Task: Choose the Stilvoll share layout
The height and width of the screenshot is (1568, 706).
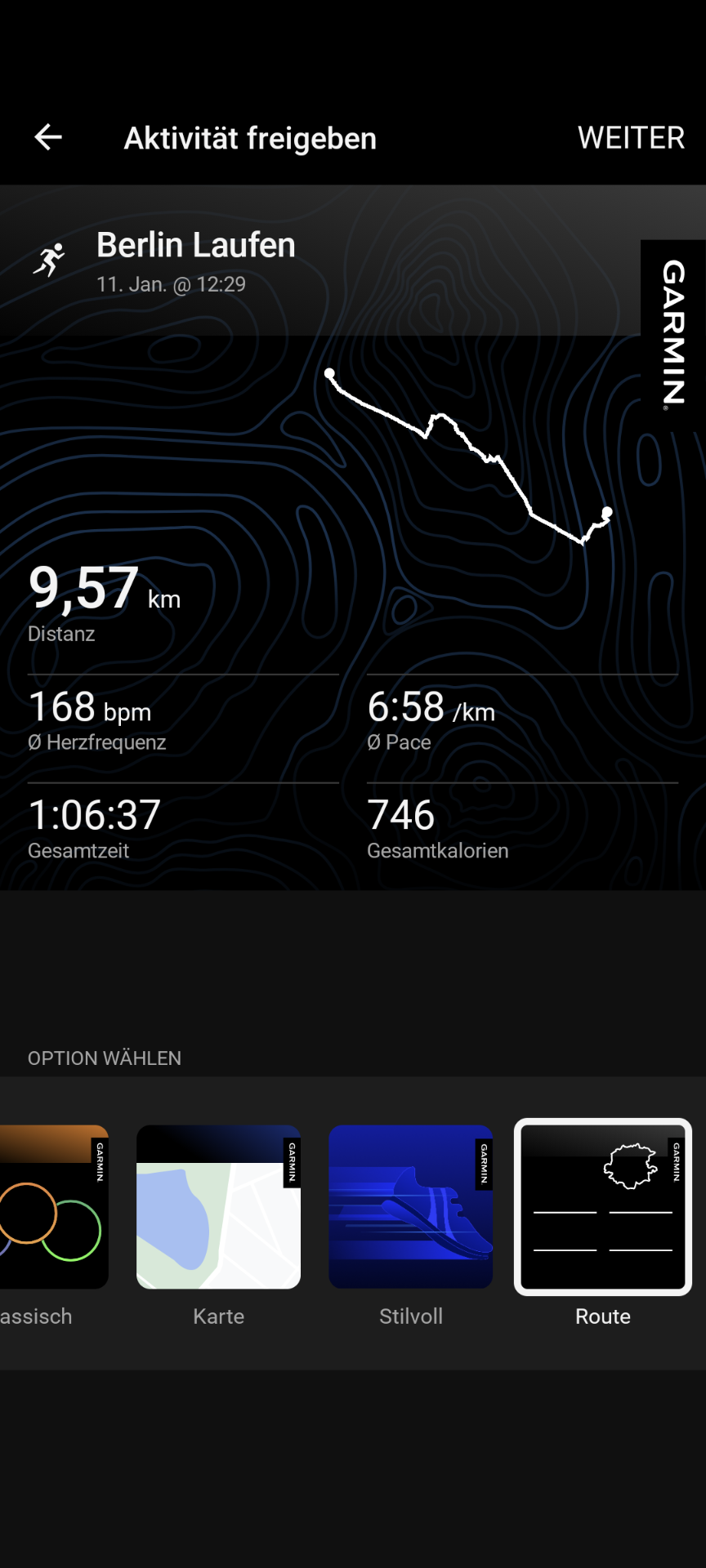Action: [410, 1207]
